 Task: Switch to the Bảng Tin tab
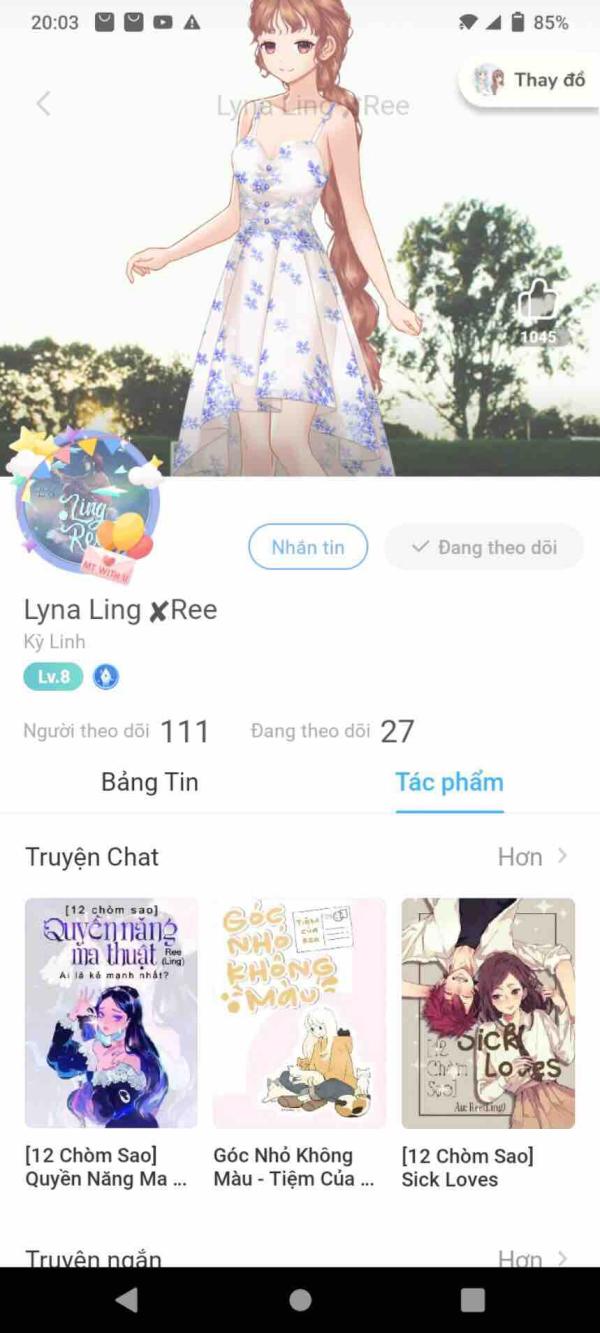tap(150, 782)
